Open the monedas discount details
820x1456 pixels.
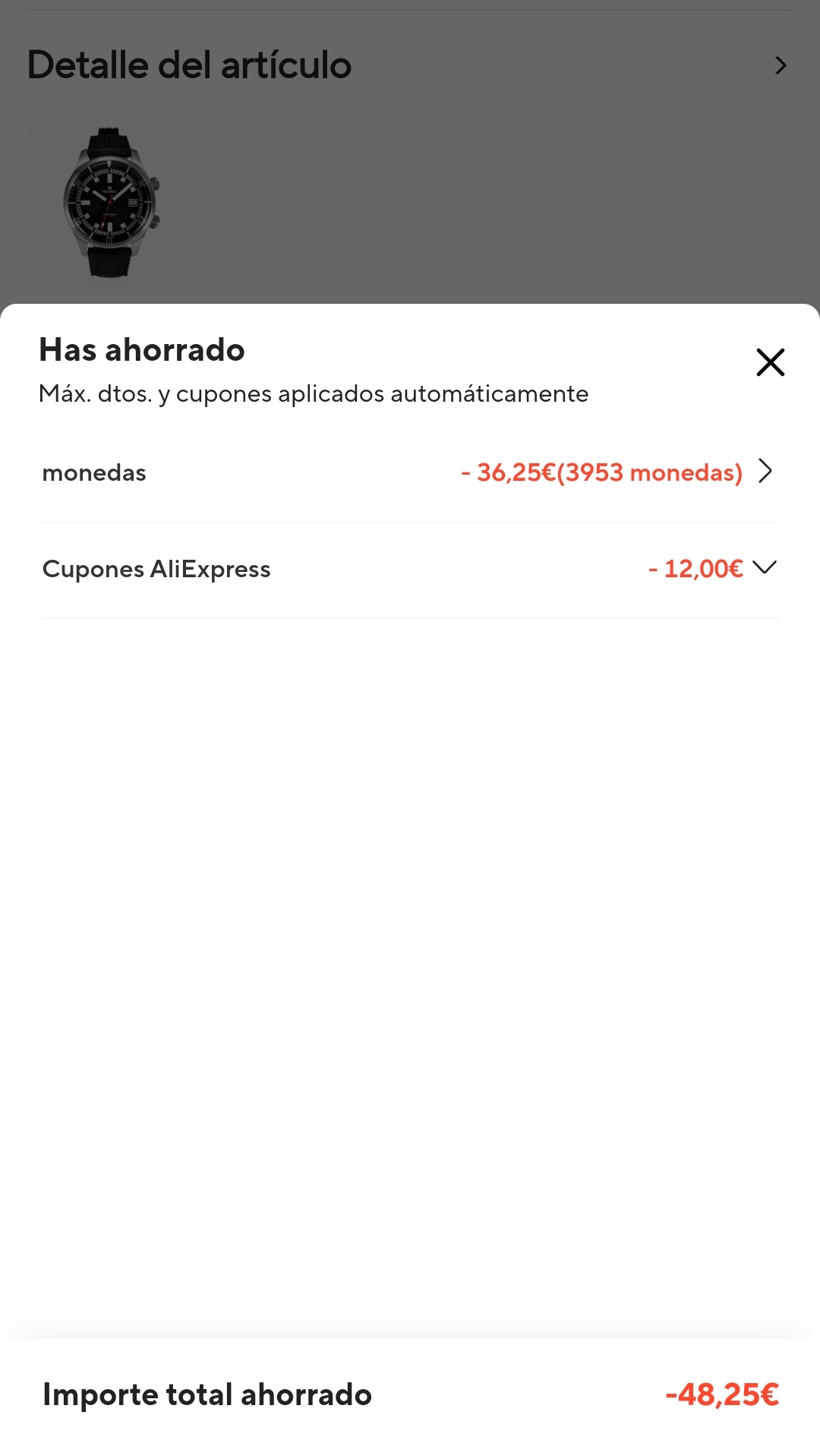tap(765, 472)
